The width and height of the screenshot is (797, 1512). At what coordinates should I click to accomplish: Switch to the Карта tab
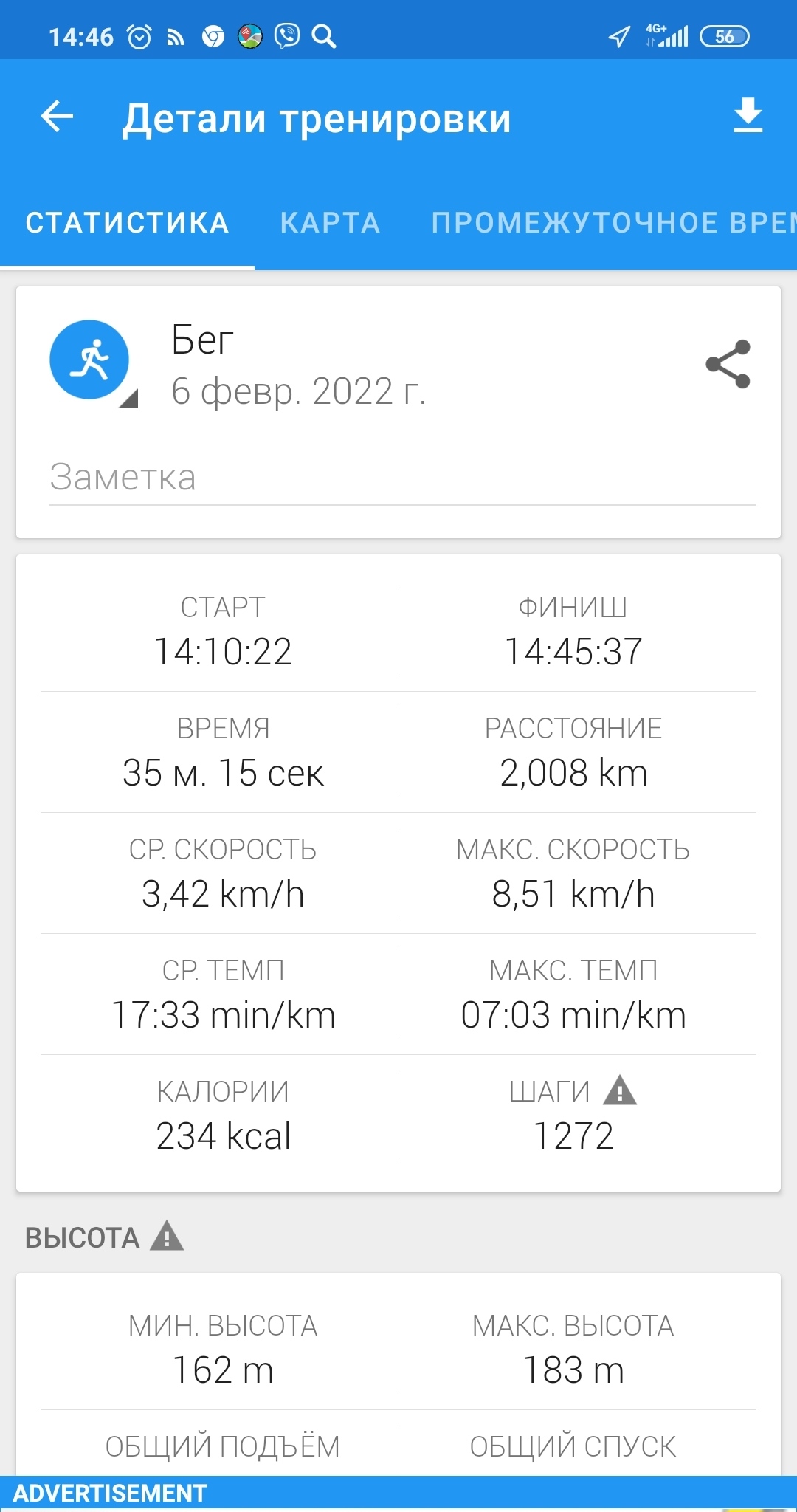pos(330,223)
